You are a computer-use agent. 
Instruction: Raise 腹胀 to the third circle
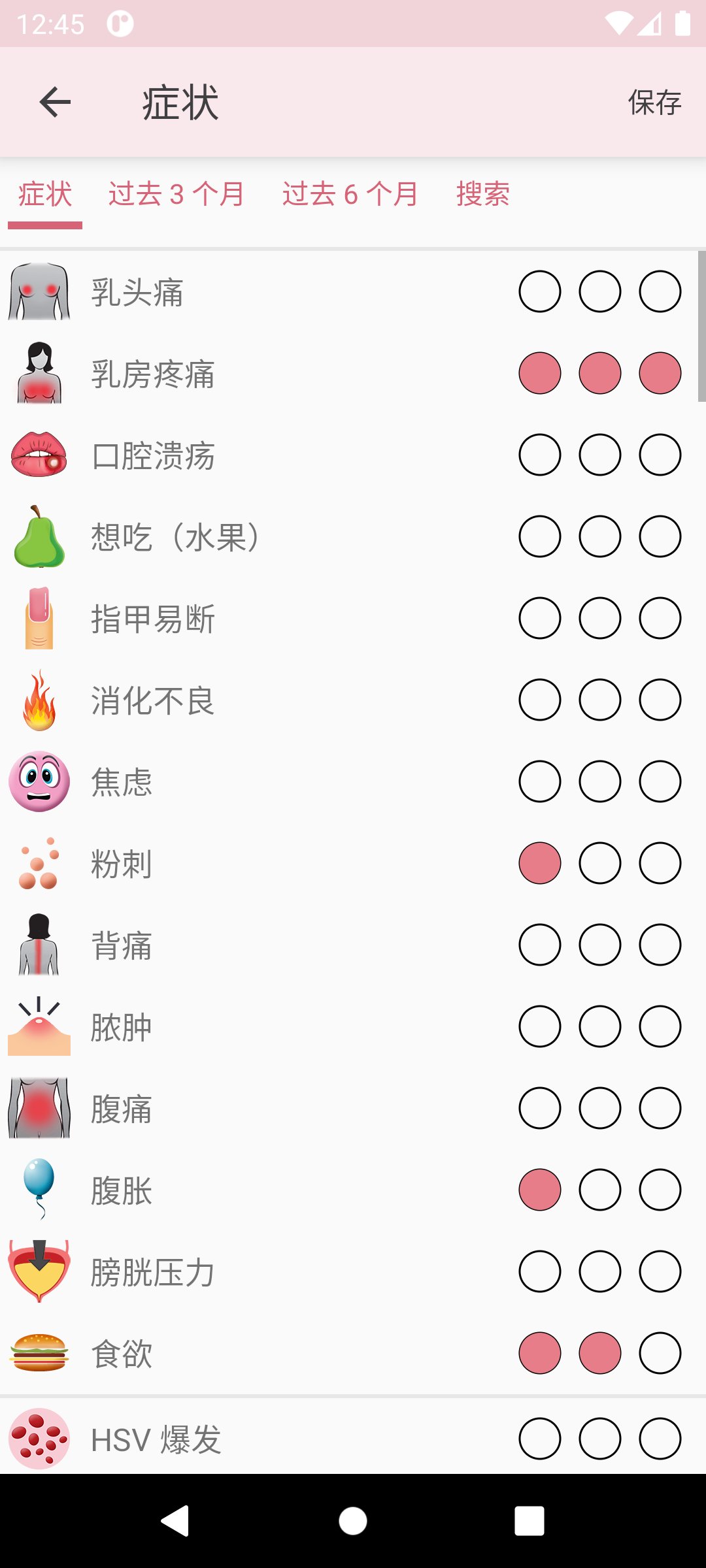click(x=660, y=1190)
